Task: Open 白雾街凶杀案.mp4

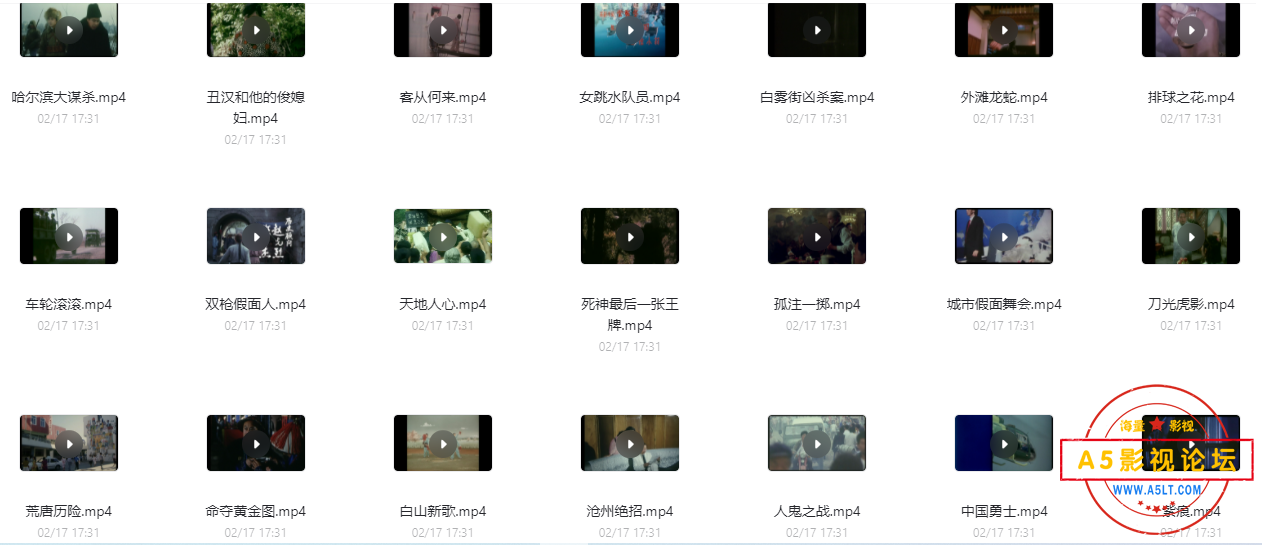Action: pyautogui.click(x=817, y=30)
